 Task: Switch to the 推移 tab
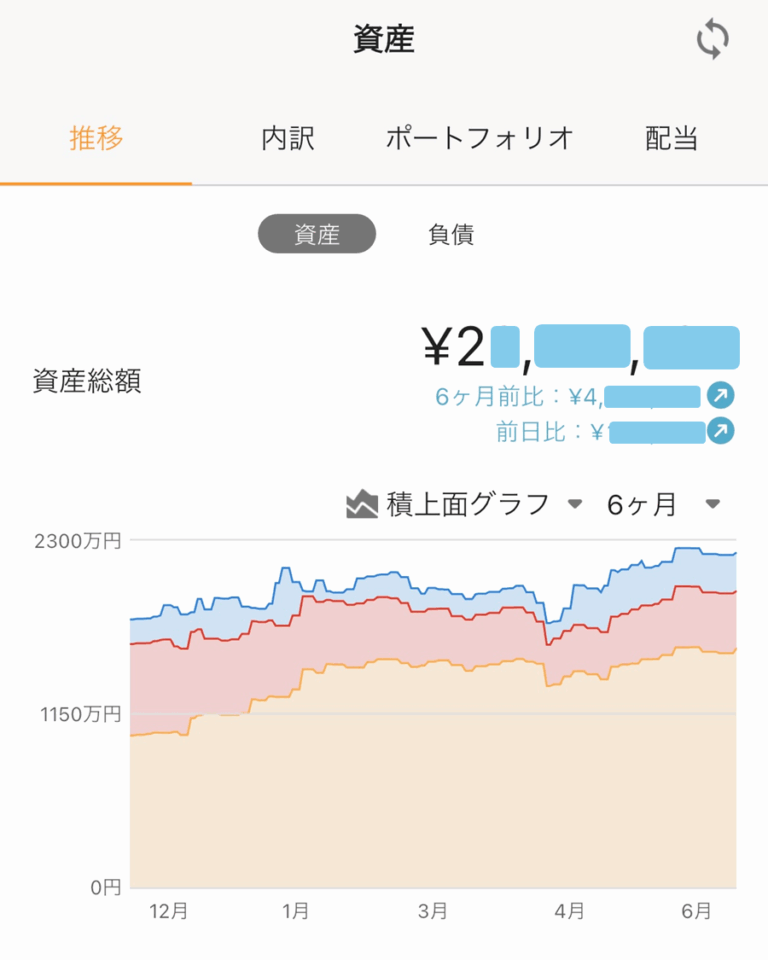coord(97,138)
